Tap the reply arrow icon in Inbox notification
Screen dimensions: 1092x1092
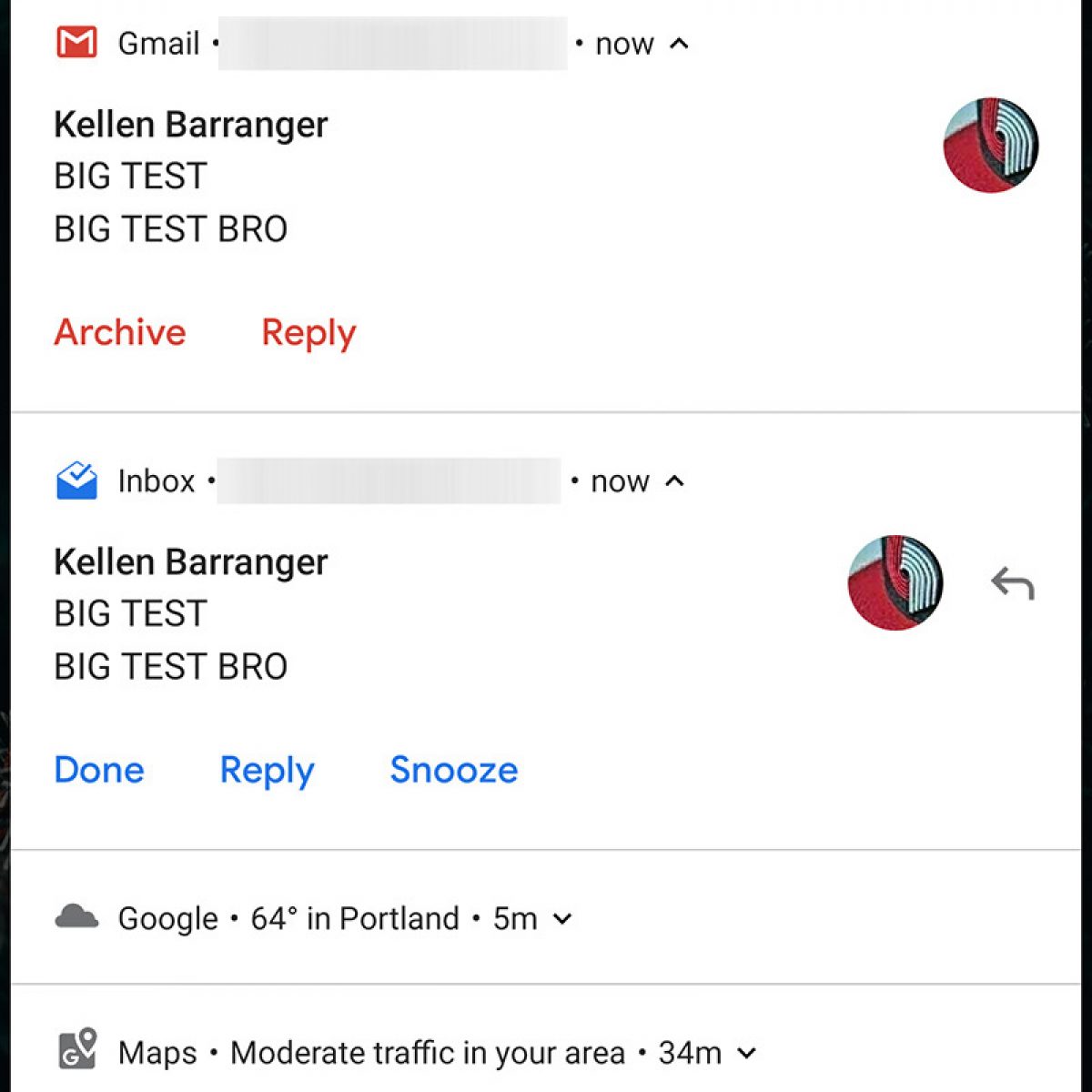coord(1012,583)
